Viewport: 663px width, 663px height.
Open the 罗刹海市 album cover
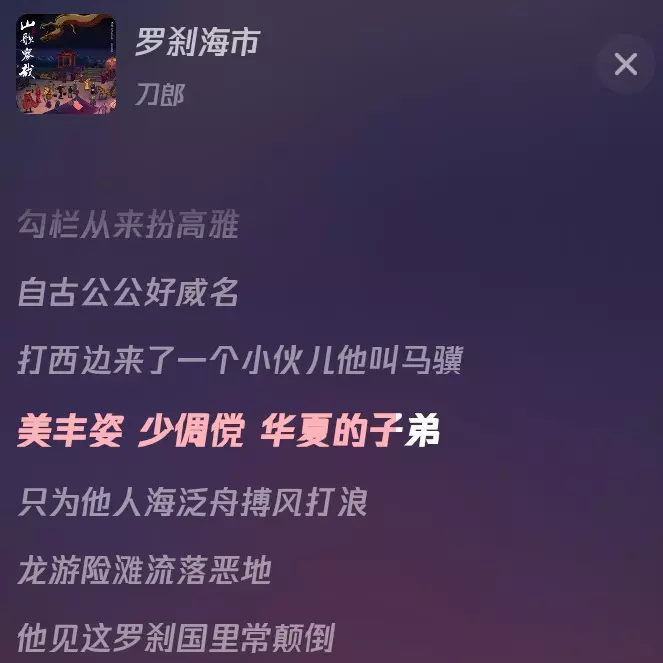(x=66, y=64)
